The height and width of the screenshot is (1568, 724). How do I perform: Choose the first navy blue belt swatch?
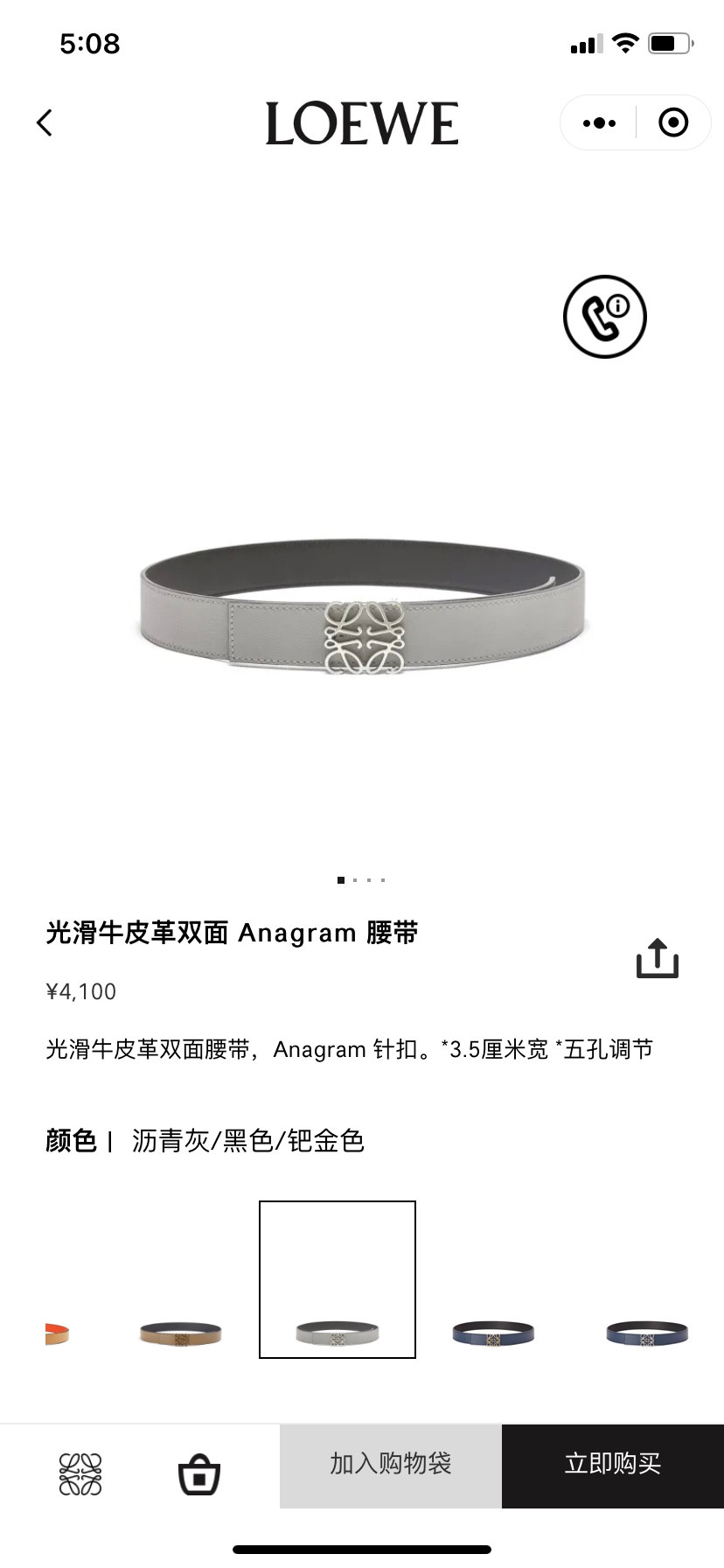click(x=493, y=1333)
